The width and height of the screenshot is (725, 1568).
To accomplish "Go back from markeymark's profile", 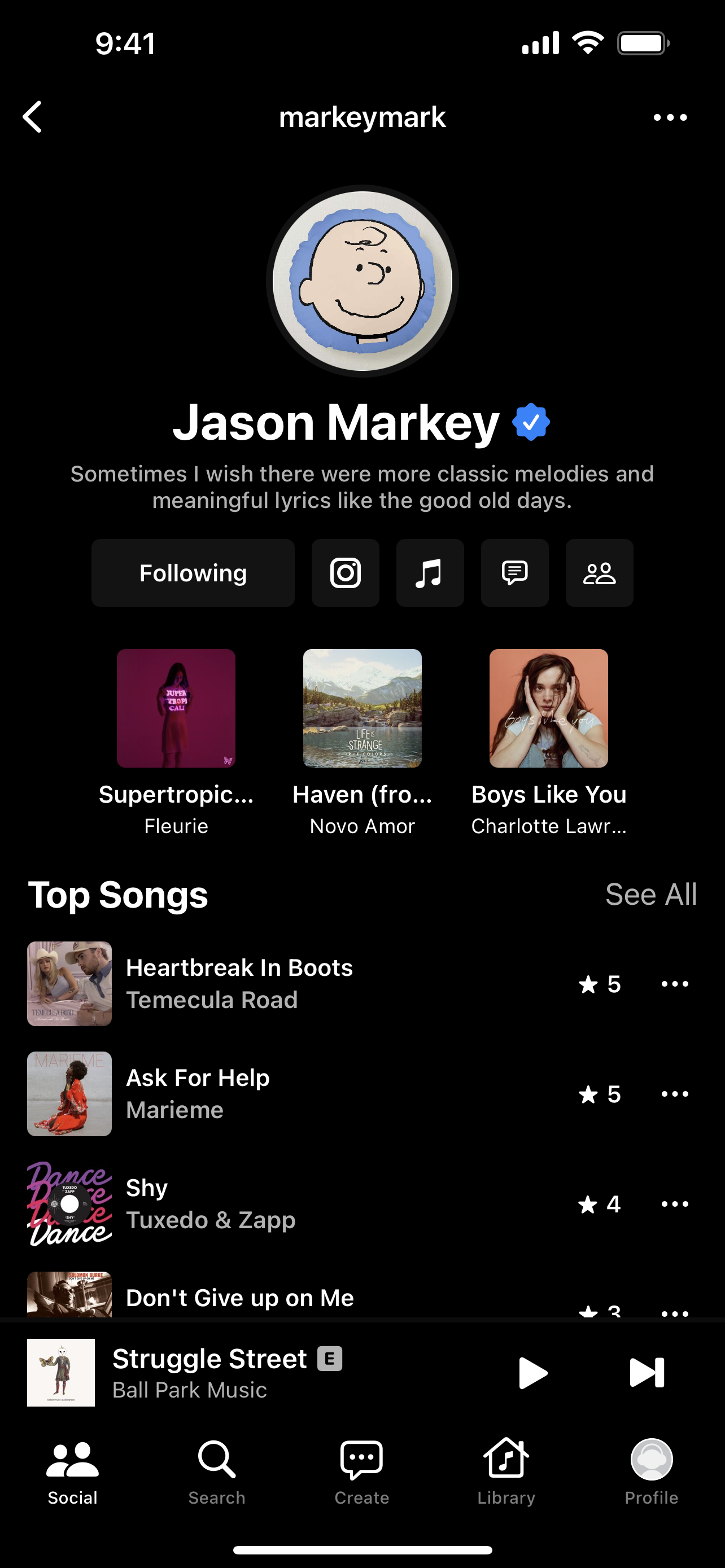I will point(33,117).
